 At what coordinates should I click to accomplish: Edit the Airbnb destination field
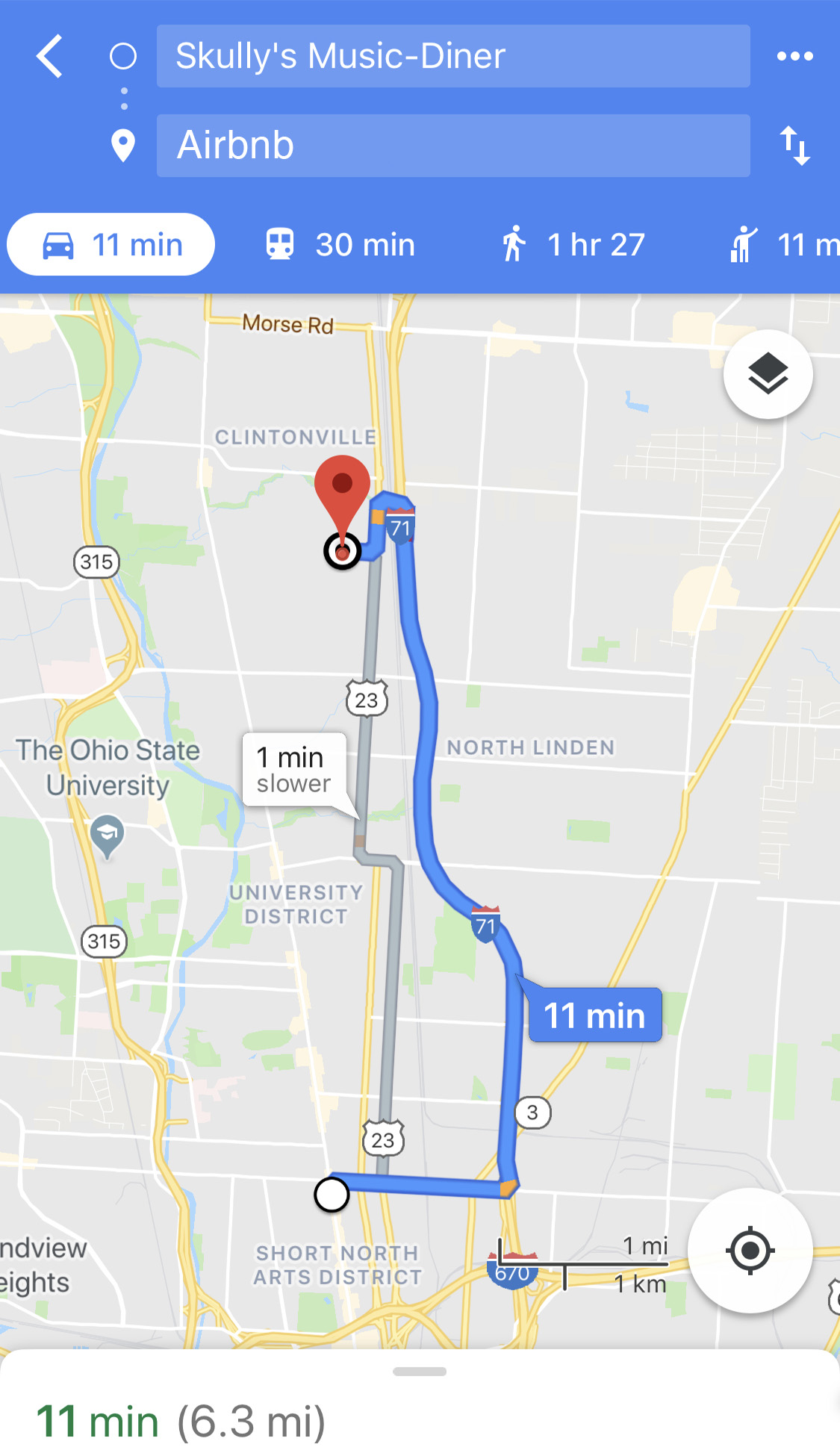(453, 146)
